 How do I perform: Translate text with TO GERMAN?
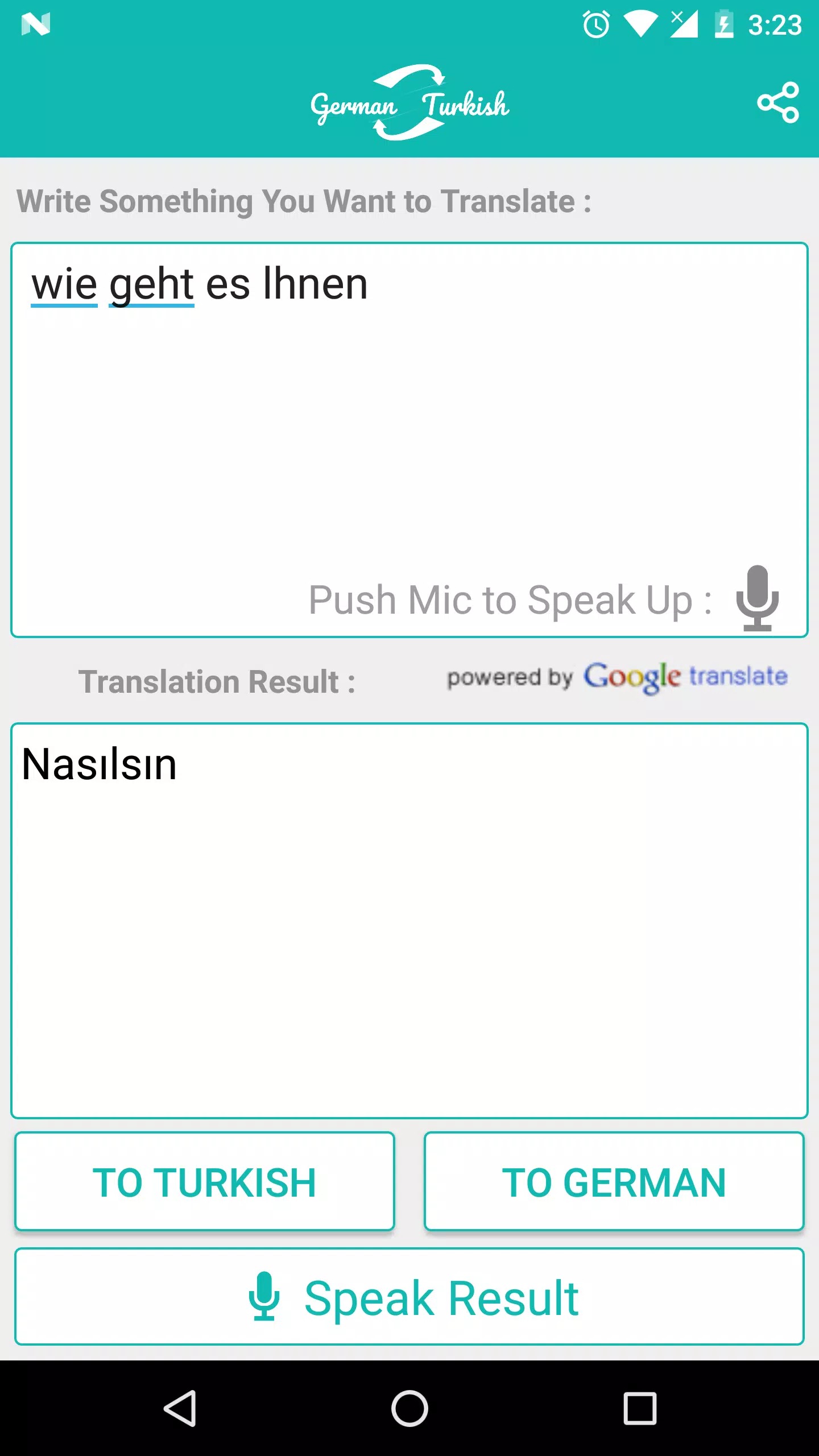click(x=614, y=1182)
